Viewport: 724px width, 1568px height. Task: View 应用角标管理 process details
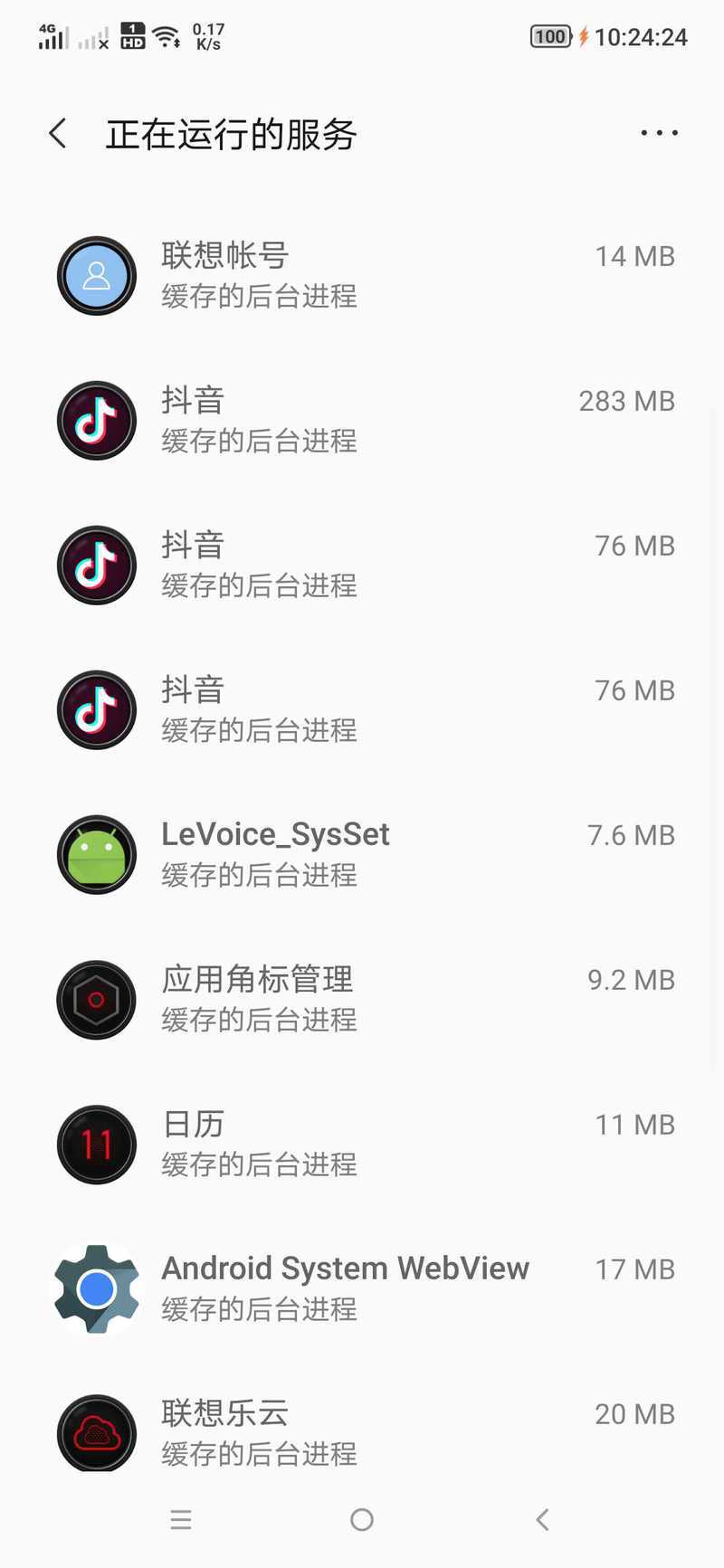coord(362,999)
